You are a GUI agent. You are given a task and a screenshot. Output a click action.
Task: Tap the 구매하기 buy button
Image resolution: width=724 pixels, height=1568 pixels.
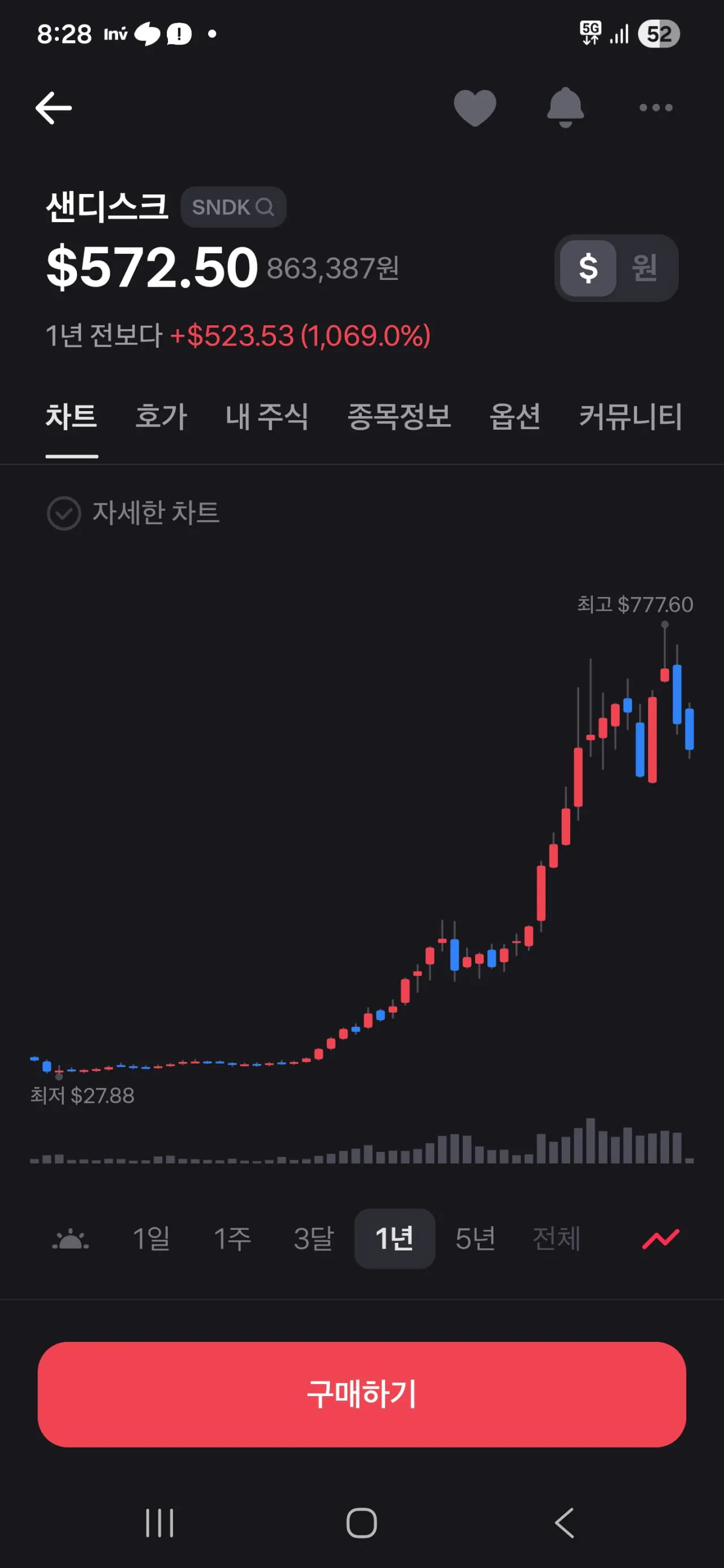click(361, 1394)
